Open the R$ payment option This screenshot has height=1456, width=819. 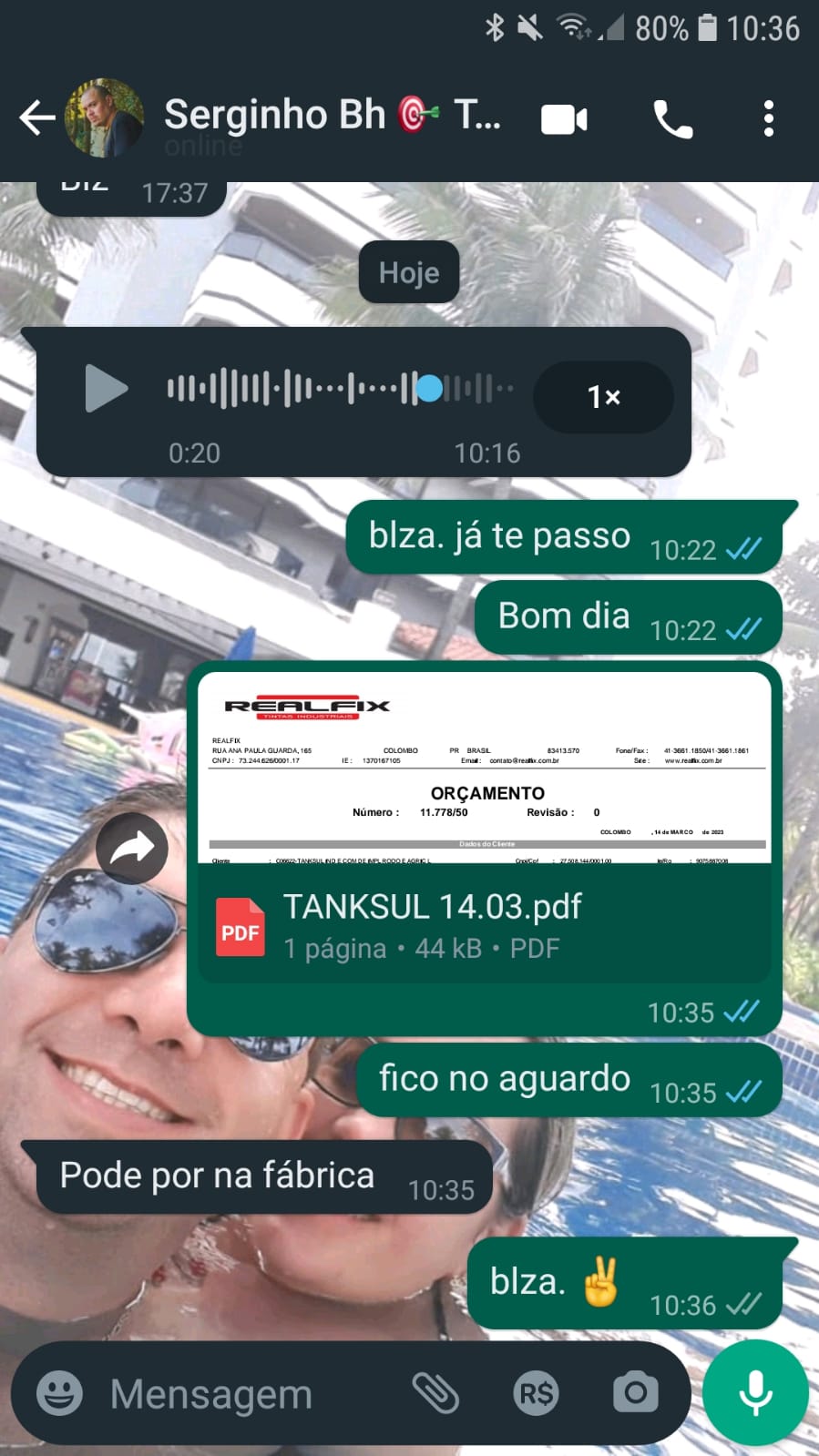(536, 1393)
